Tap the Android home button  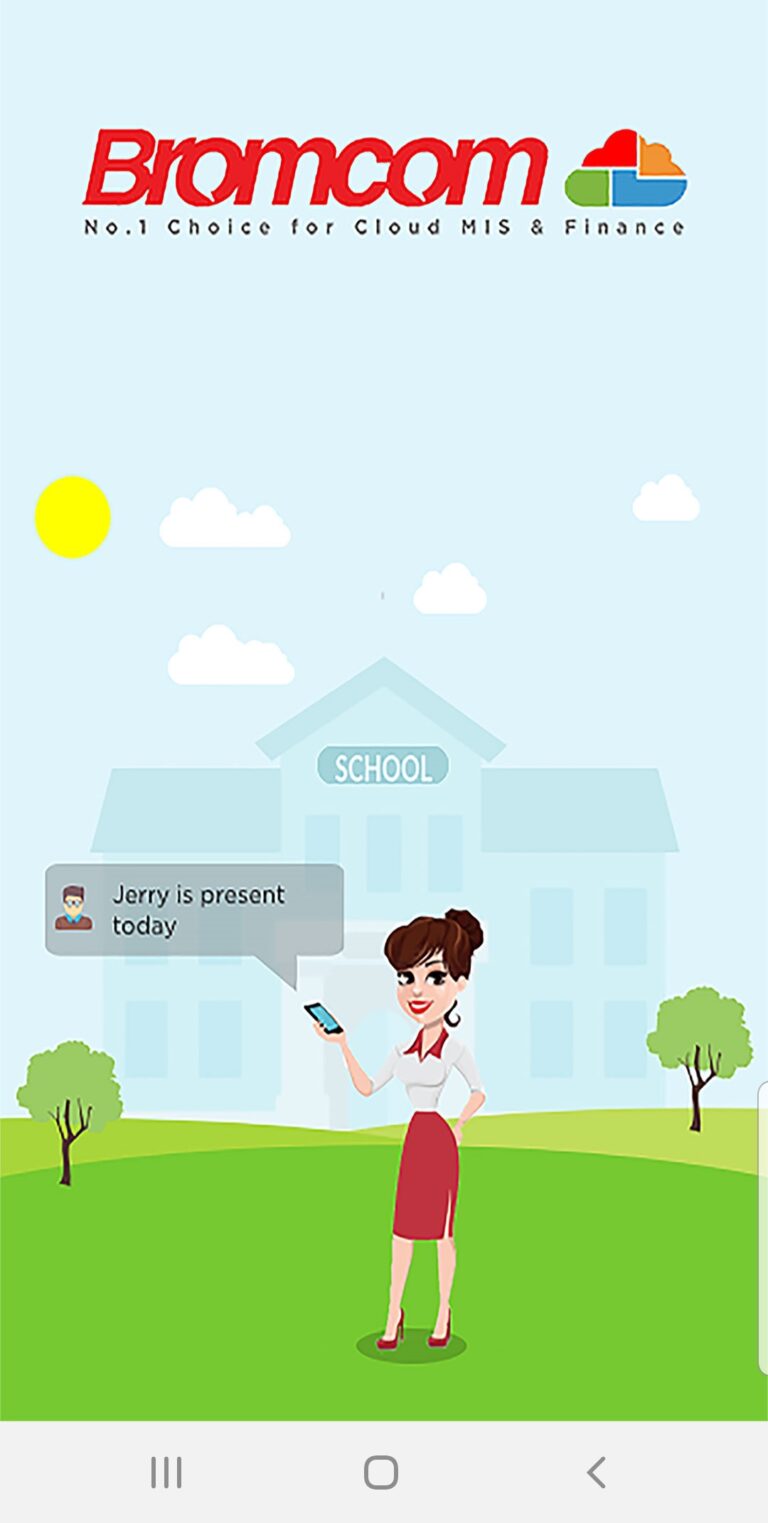(x=381, y=1471)
